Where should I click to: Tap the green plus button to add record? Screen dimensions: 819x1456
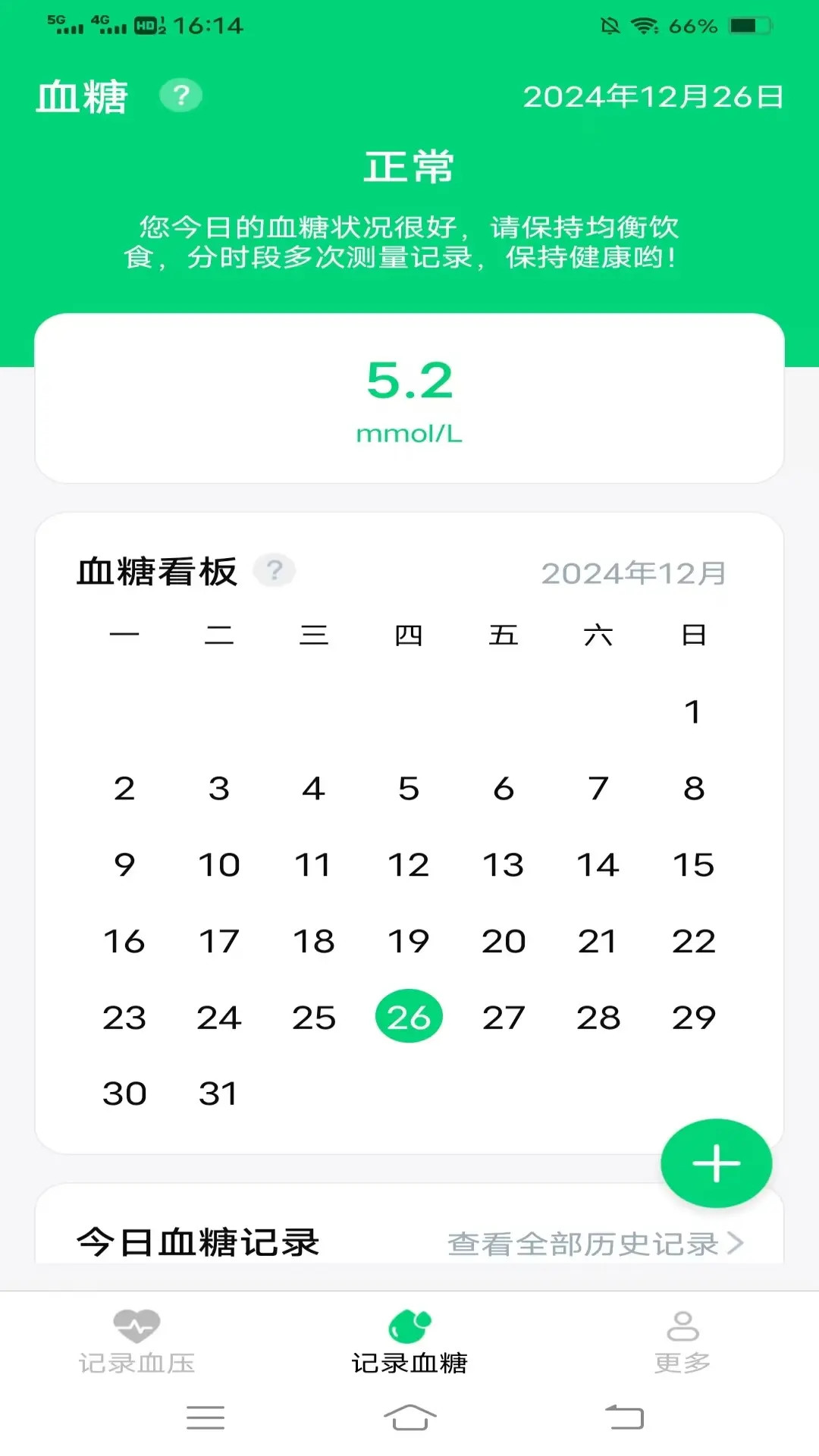pos(716,1163)
